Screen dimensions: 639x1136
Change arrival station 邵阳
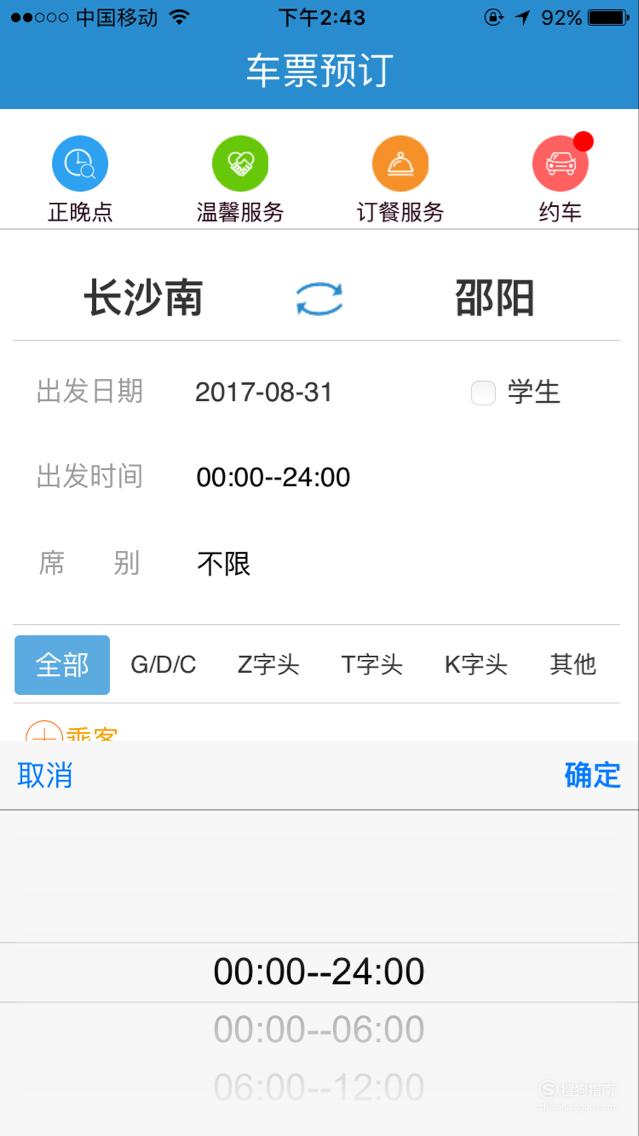pos(495,298)
